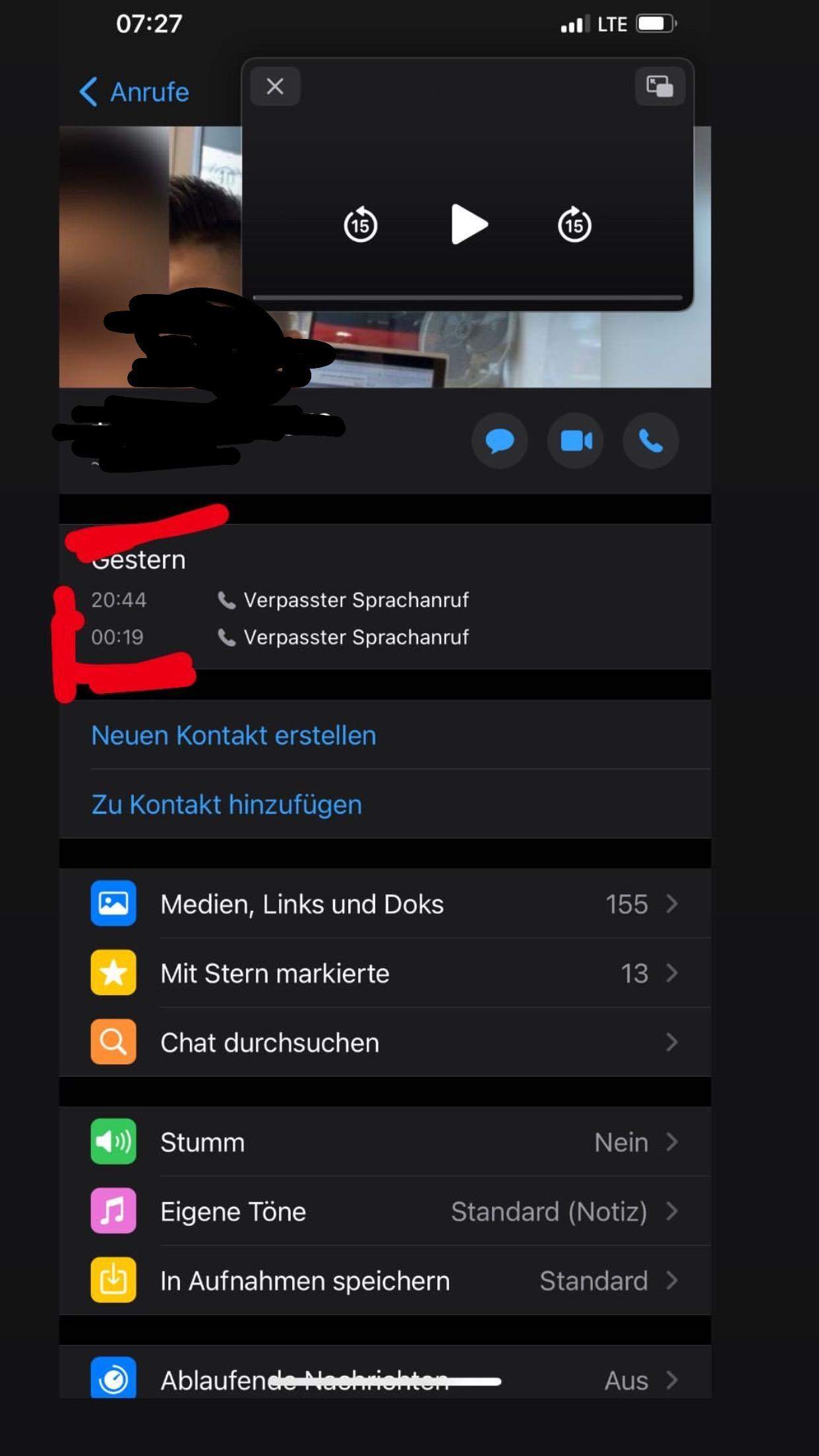
Task: View Mit Stern markierte messages
Action: [385, 973]
